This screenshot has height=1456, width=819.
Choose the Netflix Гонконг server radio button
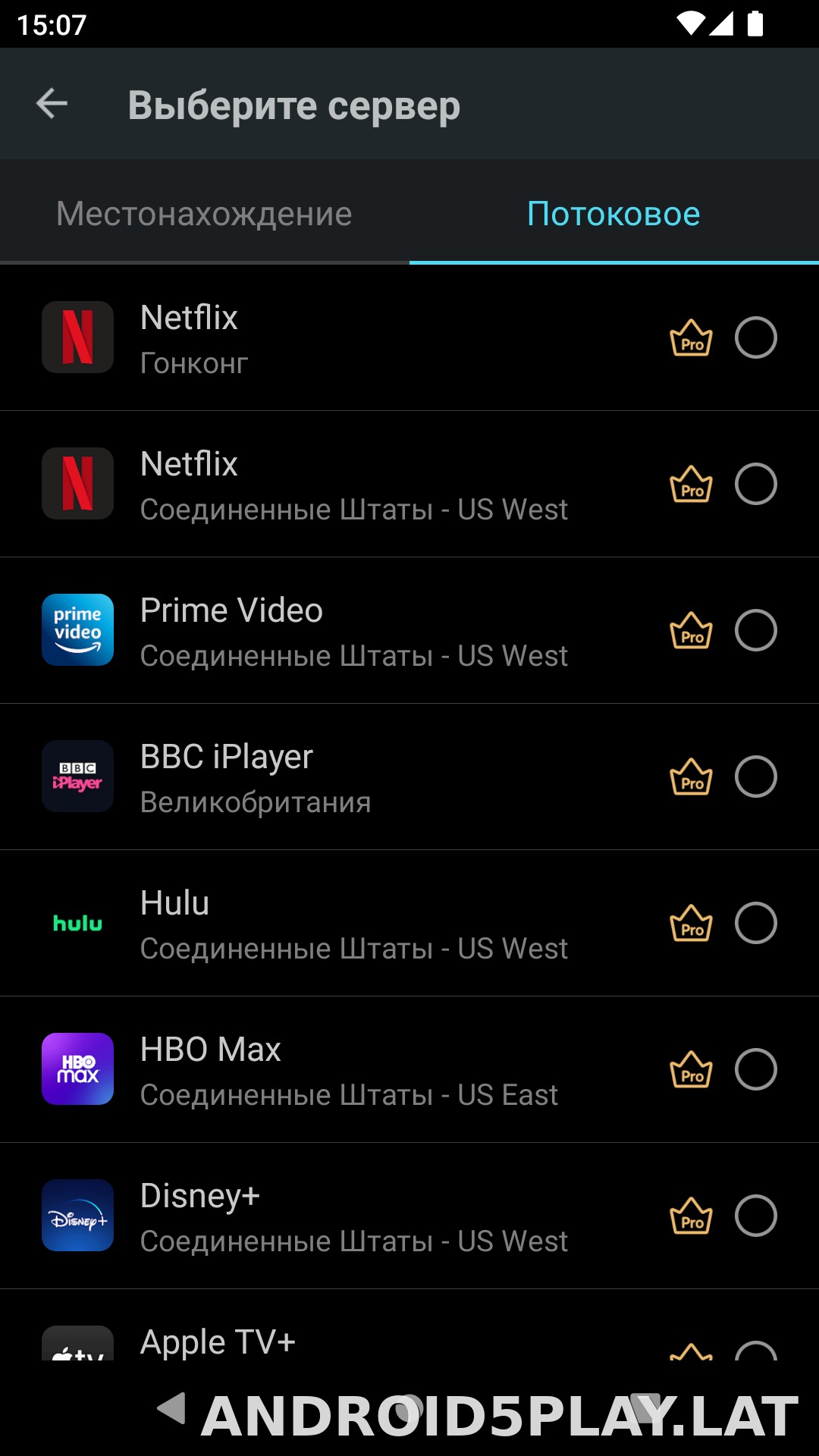(756, 337)
